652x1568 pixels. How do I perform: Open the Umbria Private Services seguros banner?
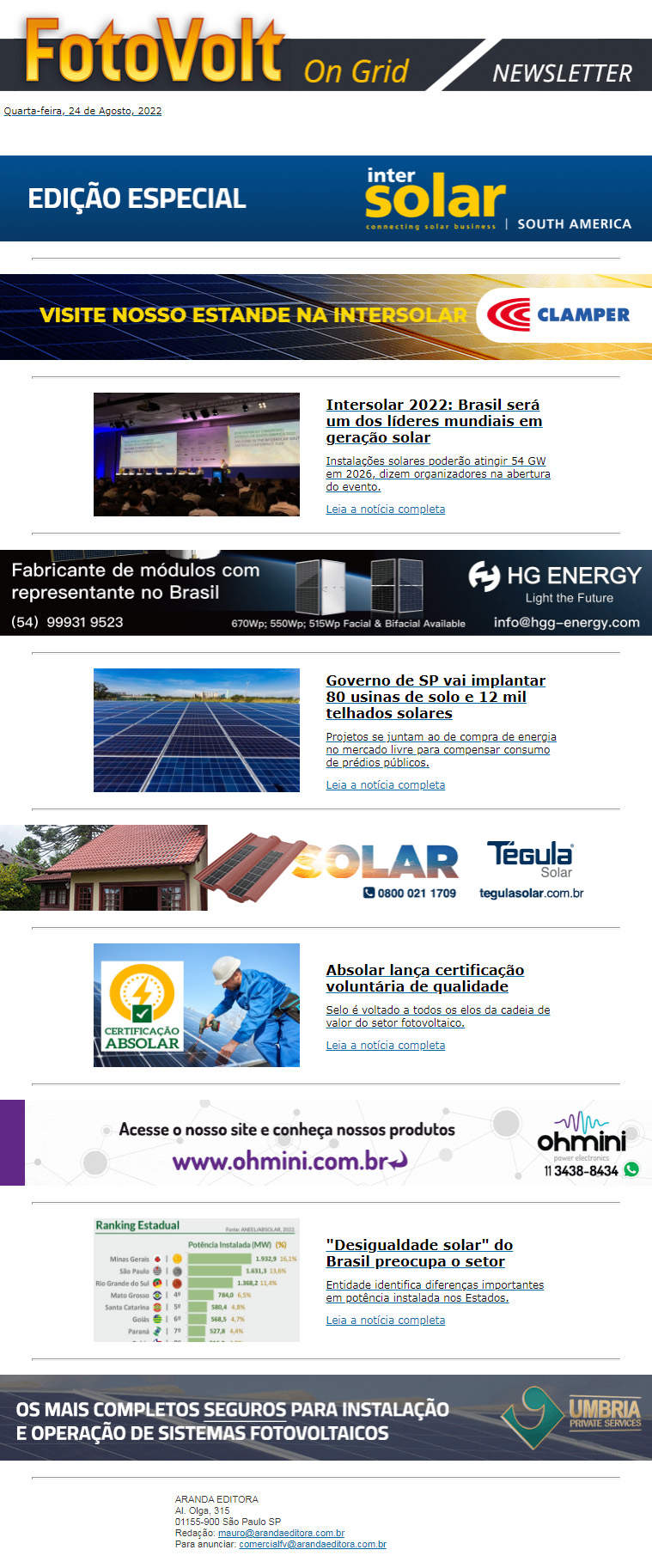tap(326, 1418)
